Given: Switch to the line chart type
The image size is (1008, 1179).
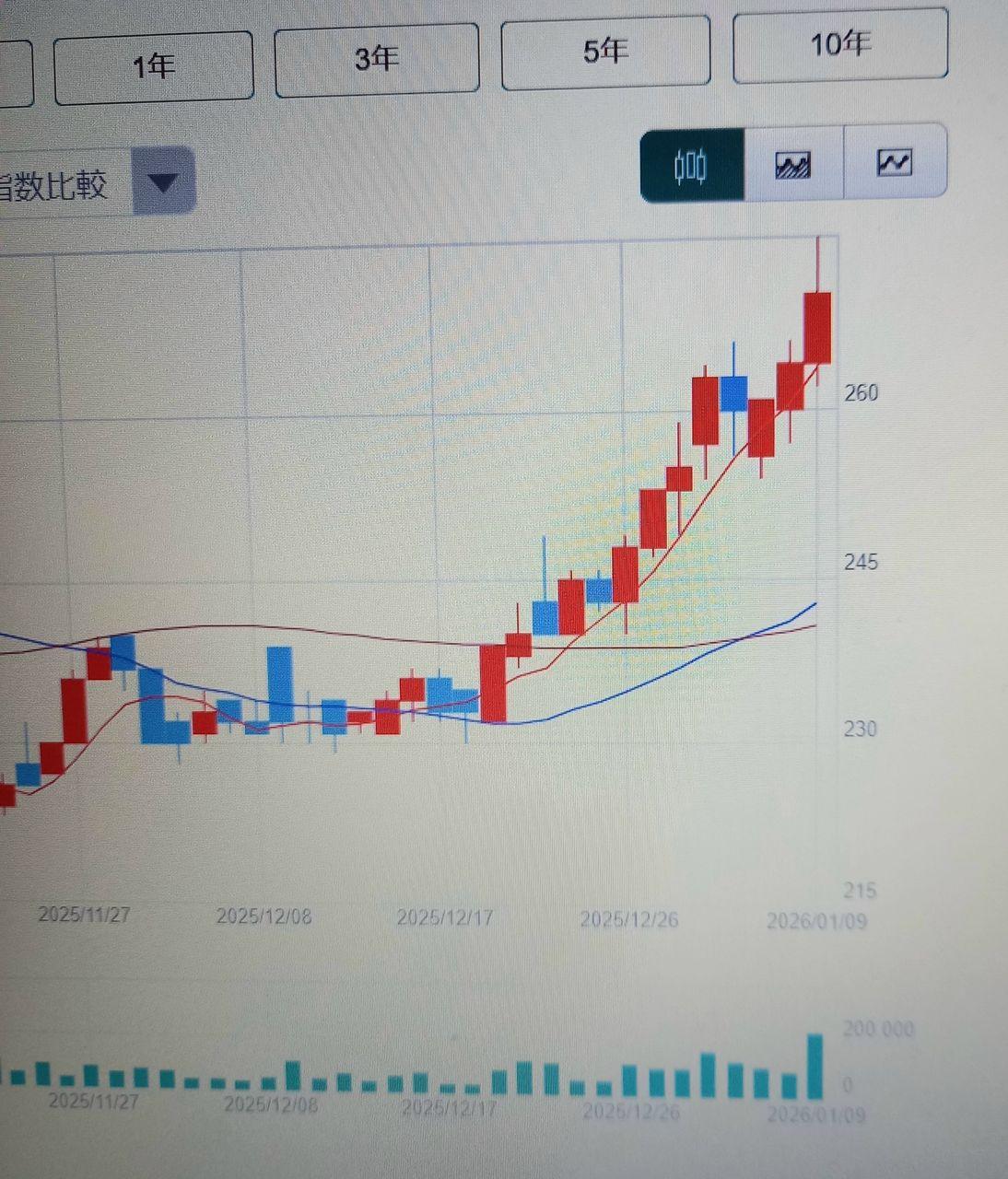Looking at the screenshot, I should pos(894,163).
